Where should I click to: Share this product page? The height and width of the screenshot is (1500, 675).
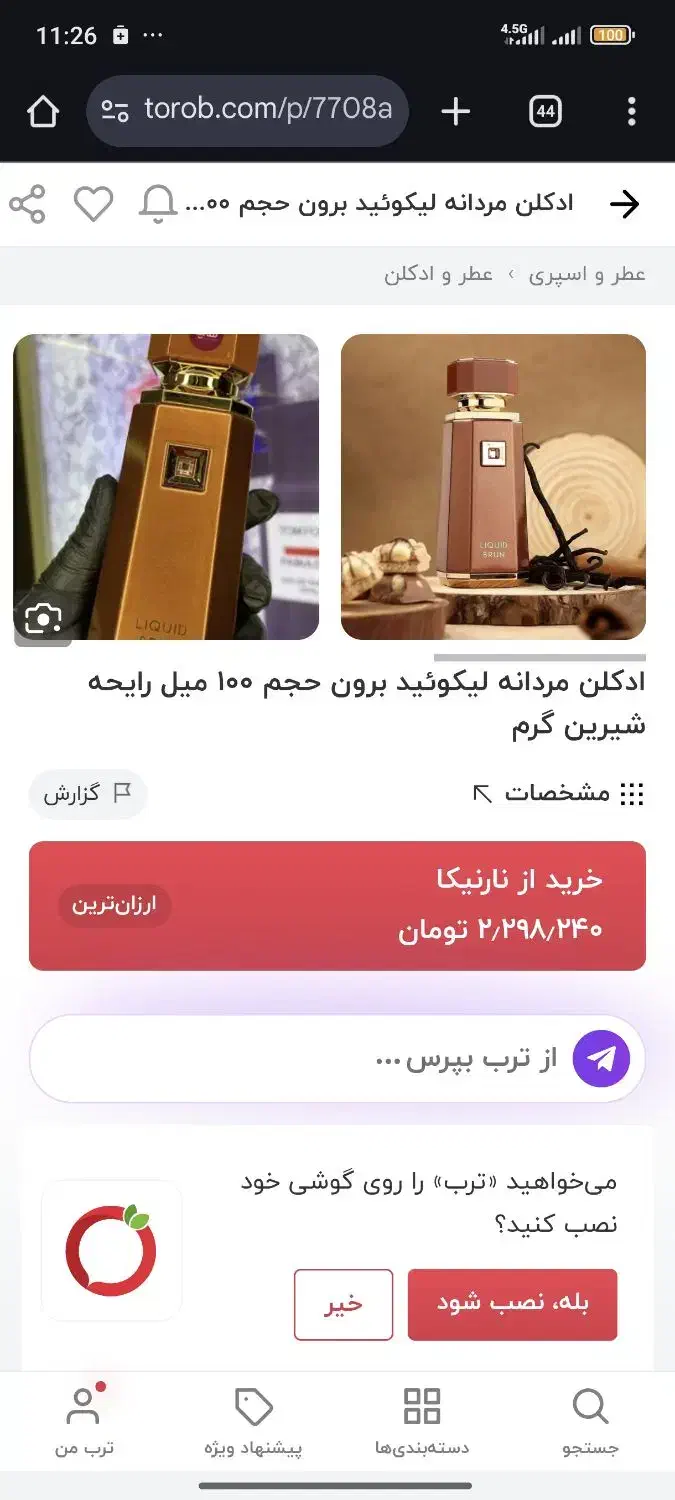pos(28,204)
